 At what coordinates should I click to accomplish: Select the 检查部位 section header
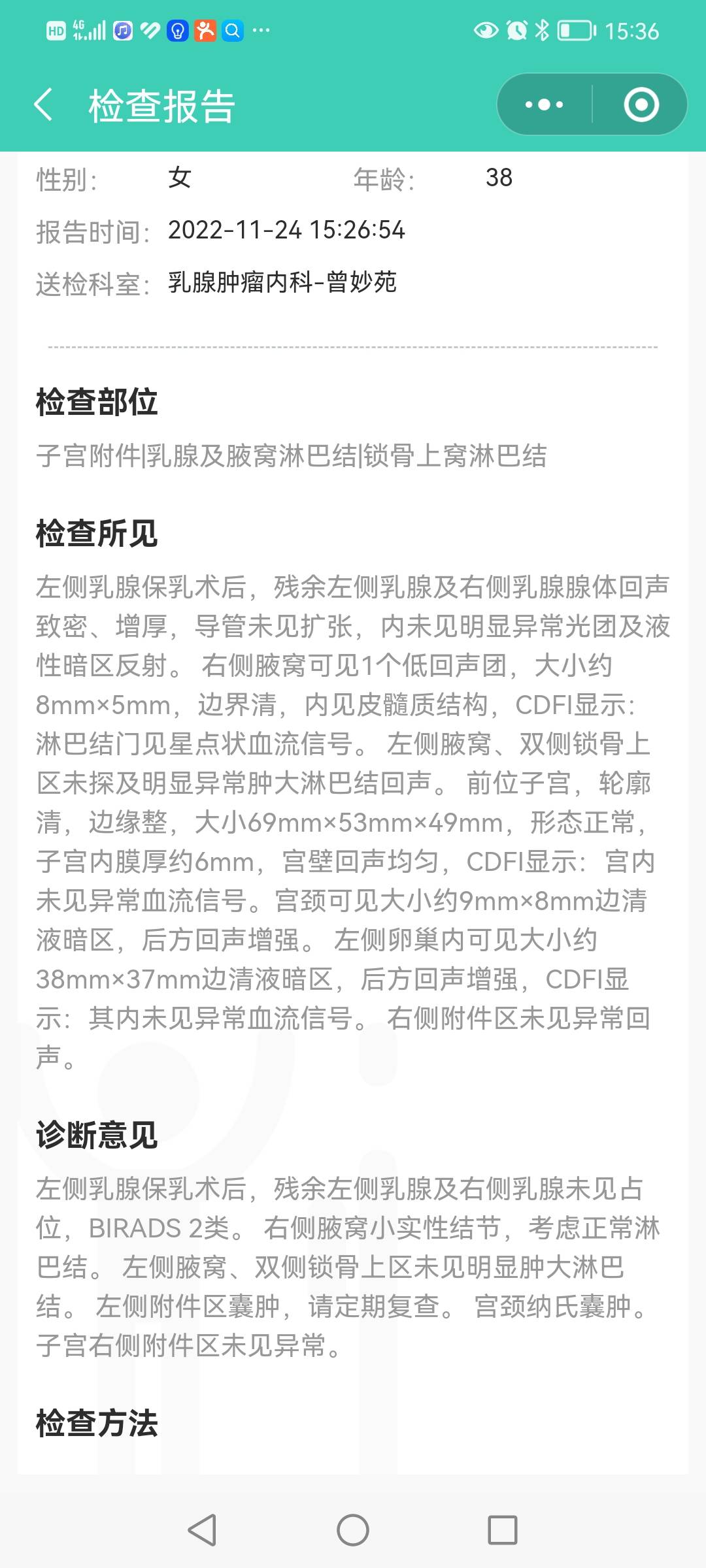coord(97,400)
